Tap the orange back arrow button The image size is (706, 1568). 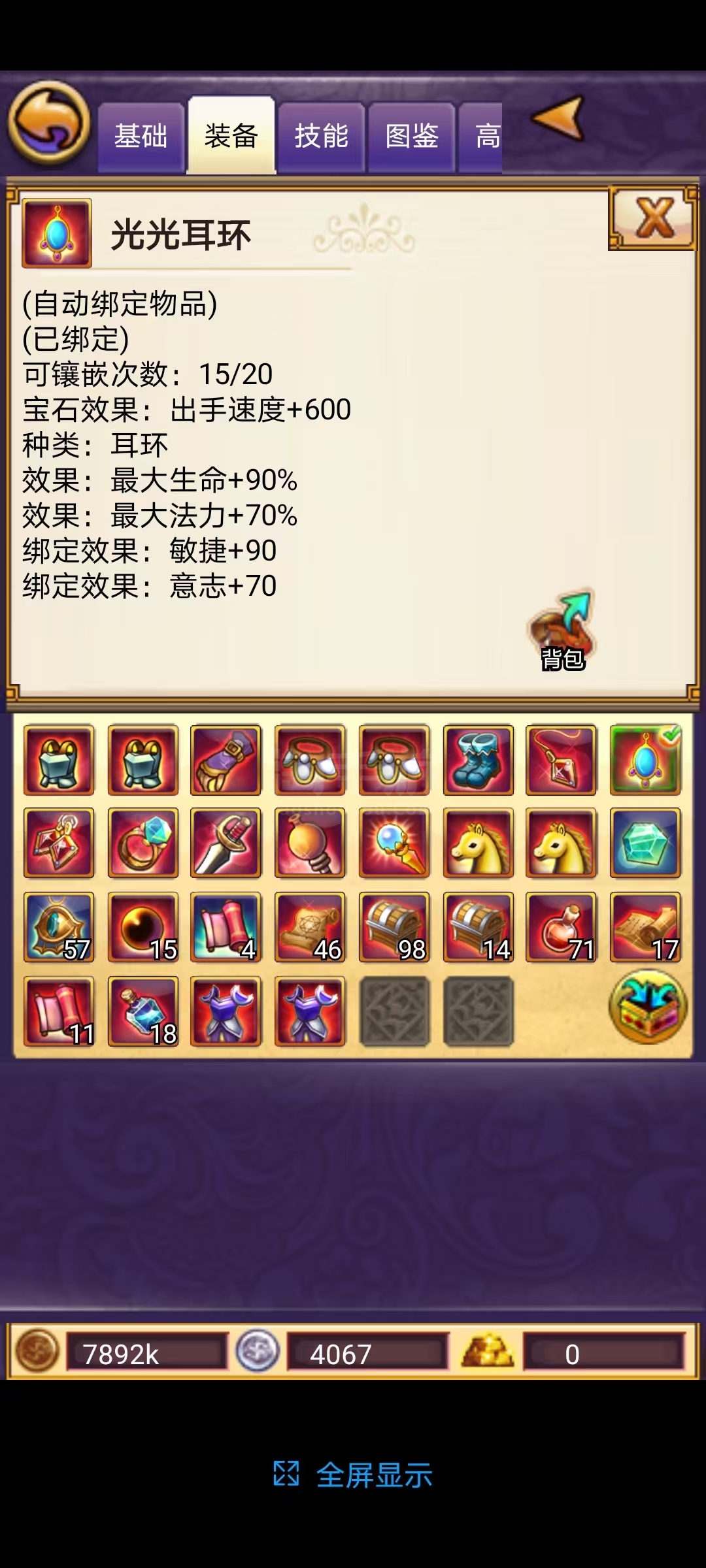[49, 122]
